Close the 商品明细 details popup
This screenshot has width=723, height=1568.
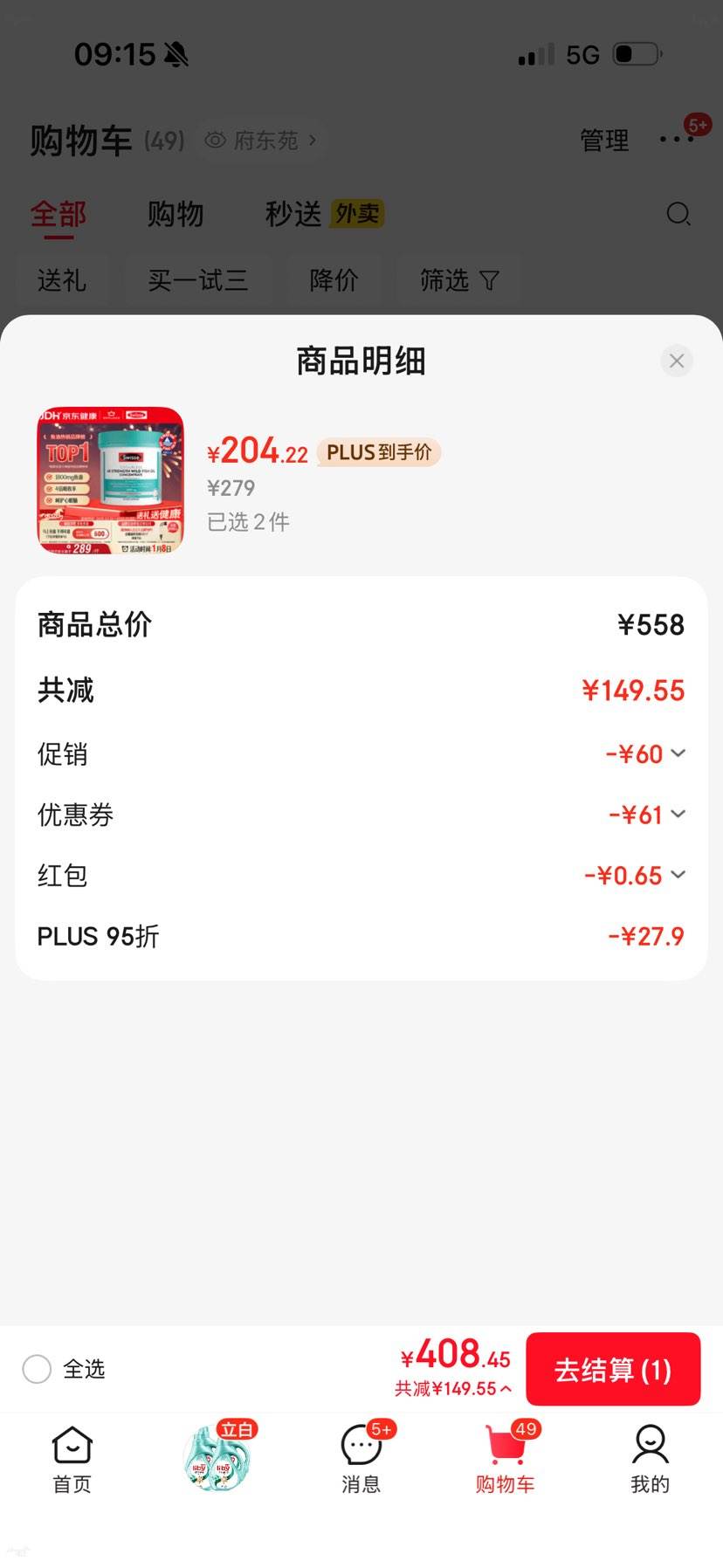(x=677, y=361)
